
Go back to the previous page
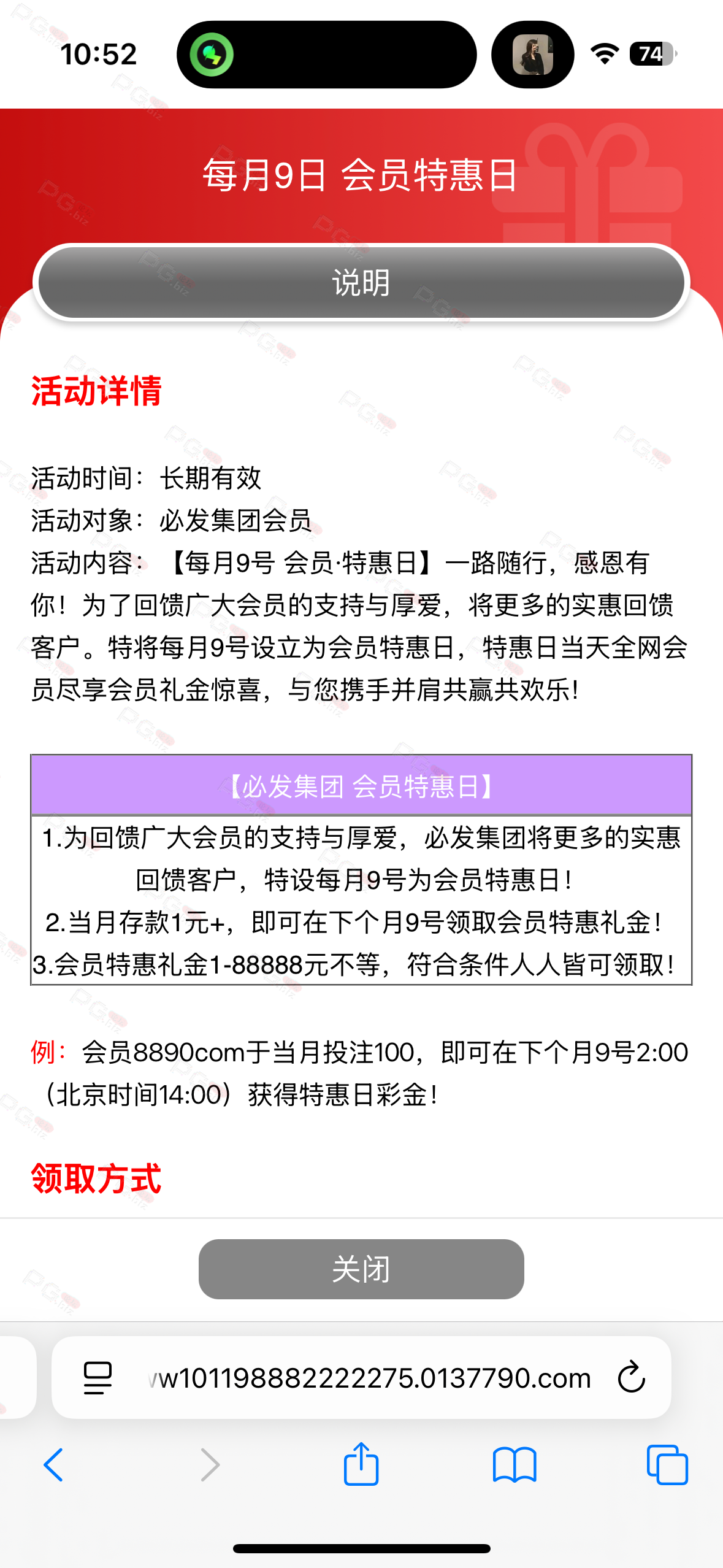[53, 1465]
